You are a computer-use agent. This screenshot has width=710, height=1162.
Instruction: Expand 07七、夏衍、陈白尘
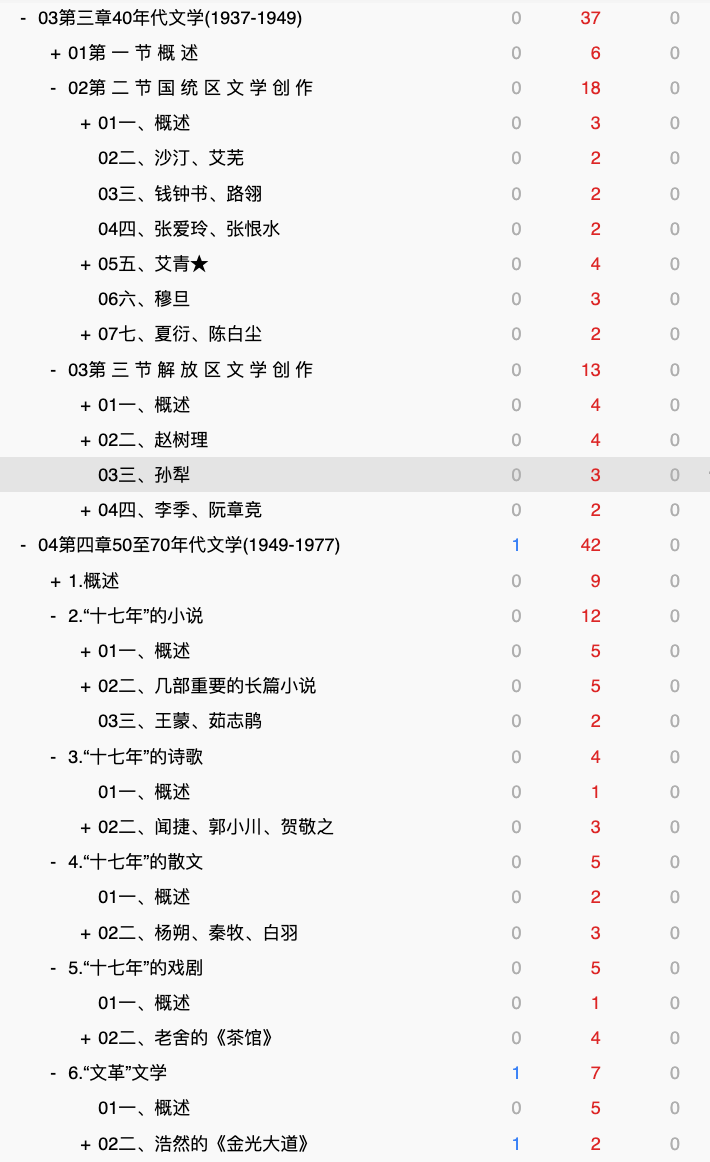coord(85,335)
